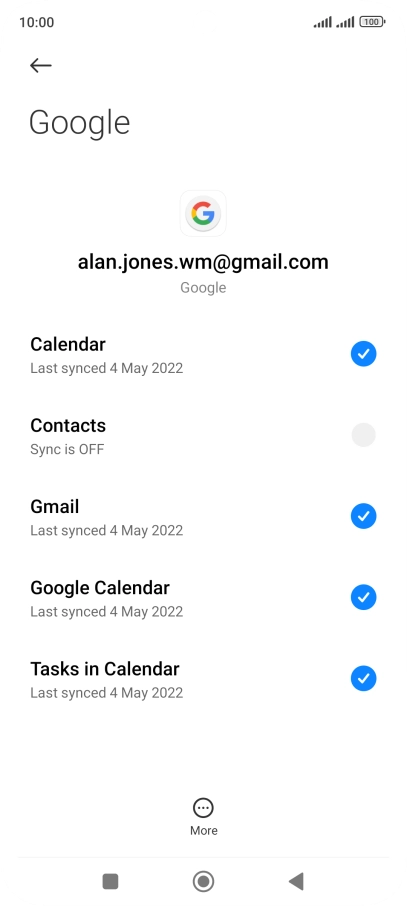Go back using the top arrow
This screenshot has width=407, height=906.
(40, 65)
